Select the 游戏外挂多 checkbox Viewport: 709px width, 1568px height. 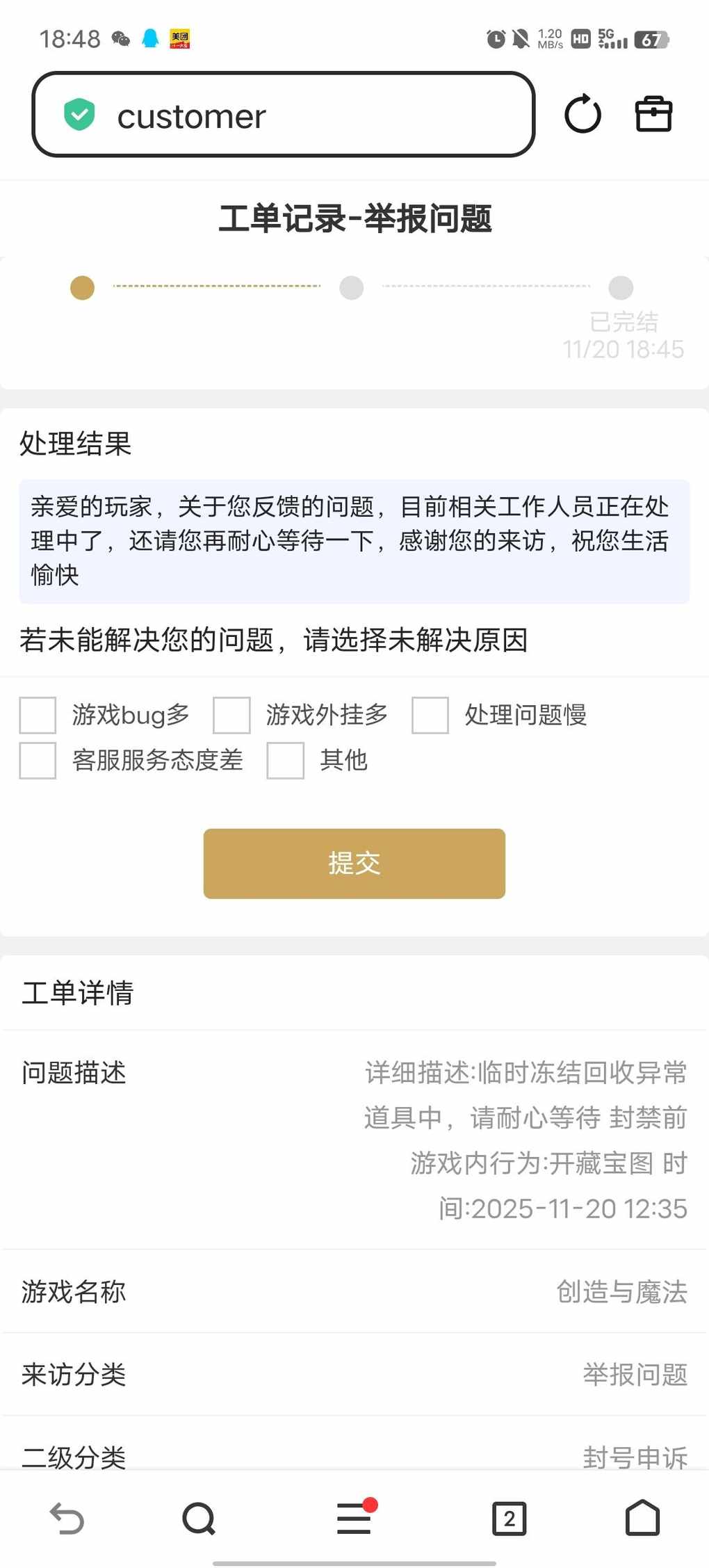click(x=231, y=716)
